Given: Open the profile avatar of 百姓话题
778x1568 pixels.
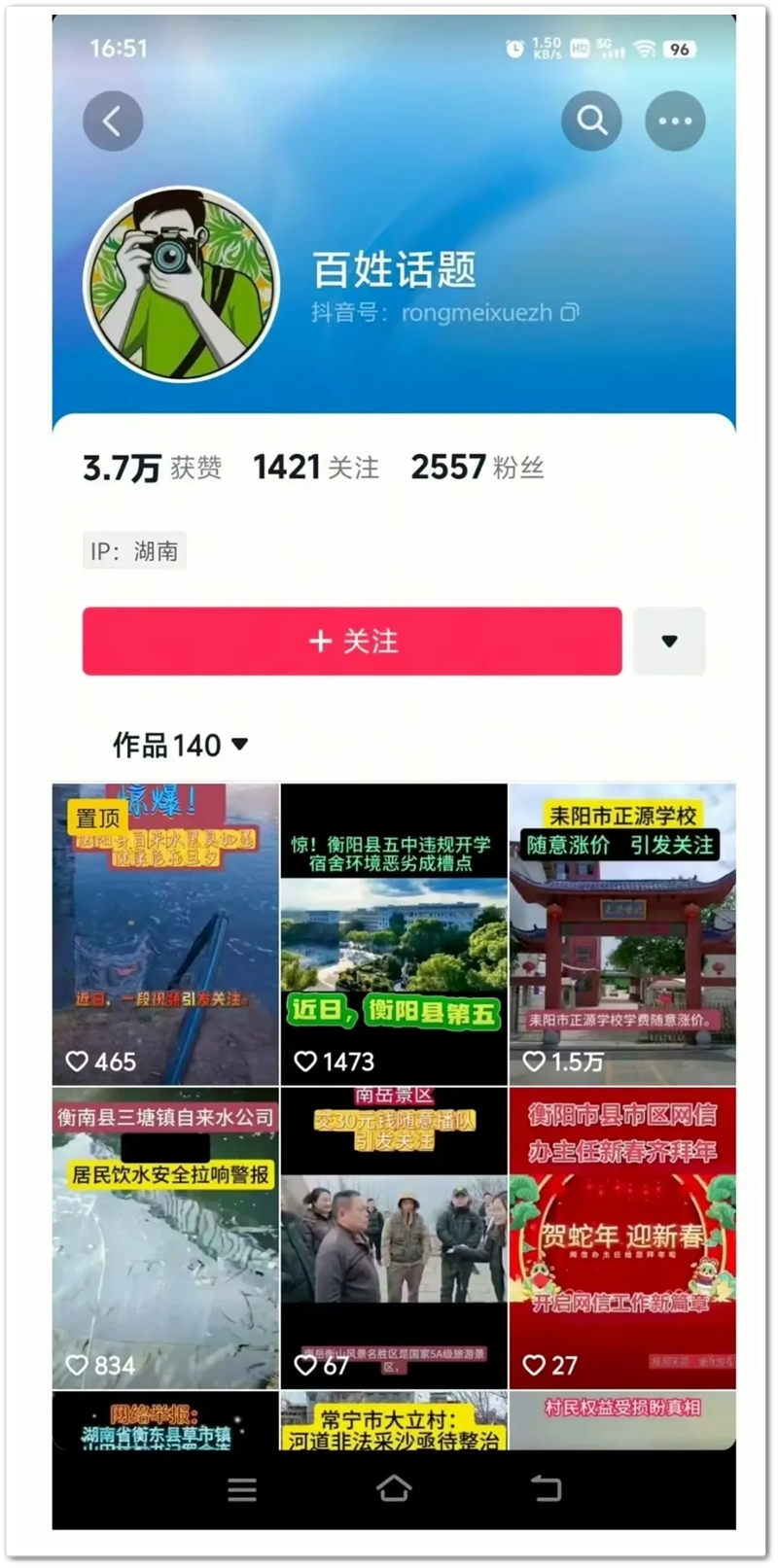Looking at the screenshot, I should tap(182, 284).
